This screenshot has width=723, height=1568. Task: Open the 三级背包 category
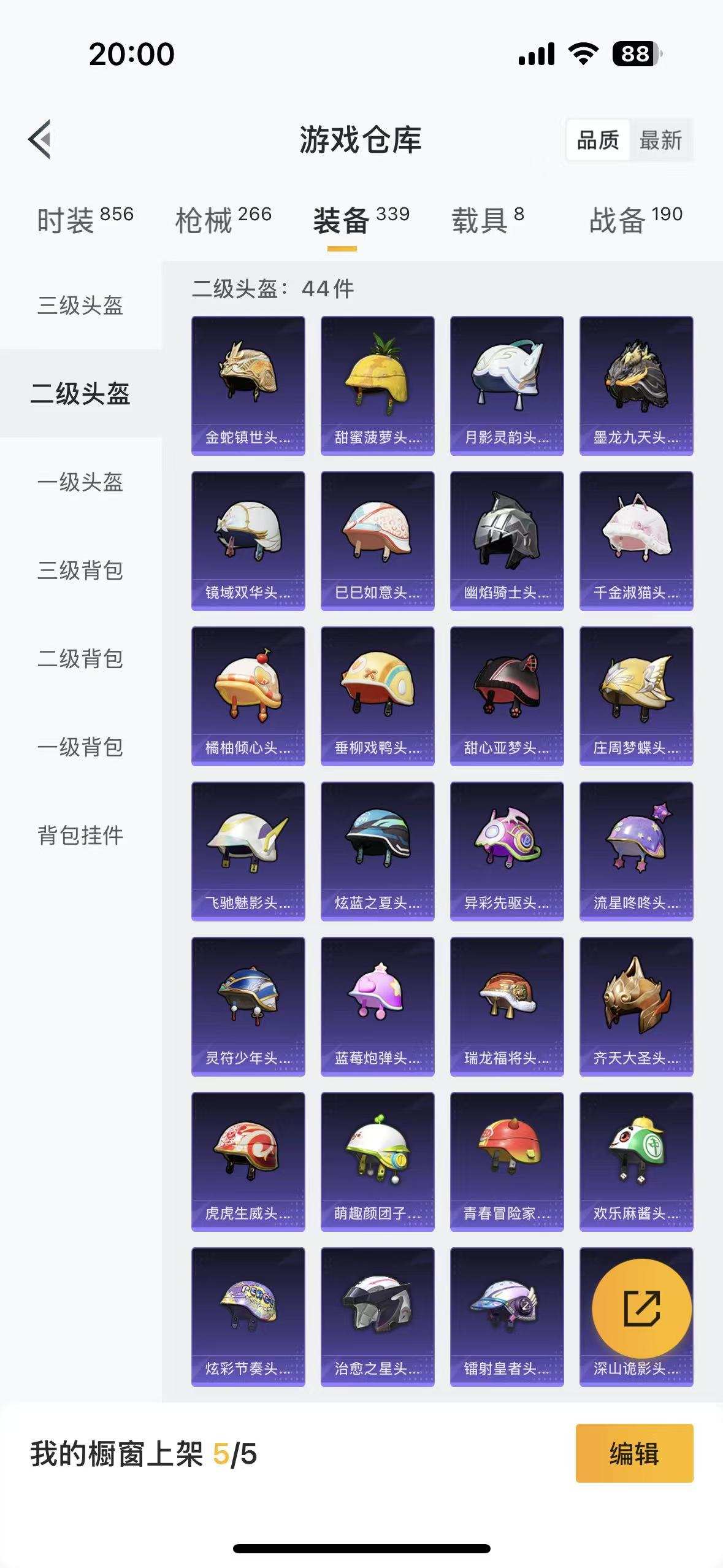coord(80,571)
